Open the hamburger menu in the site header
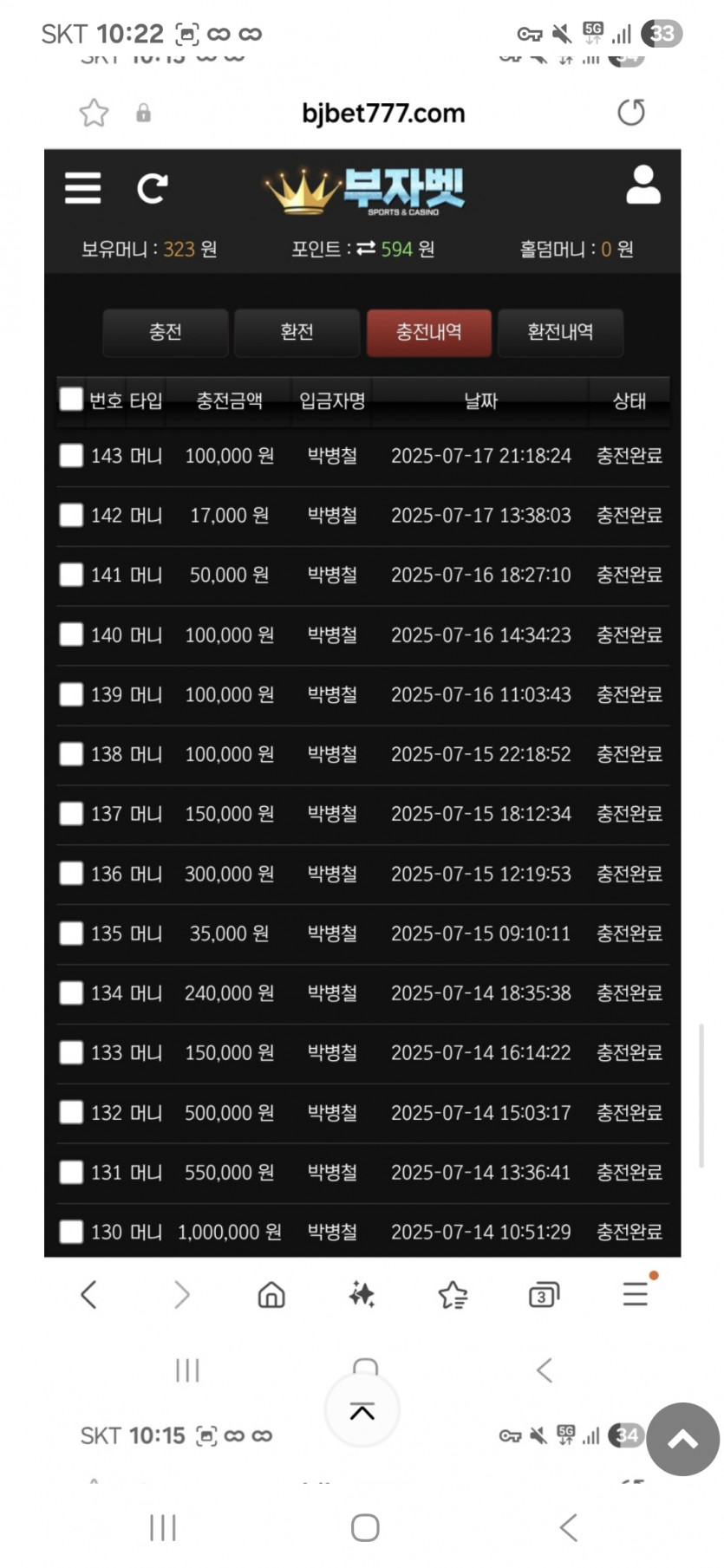724x1568 pixels. 82,187
